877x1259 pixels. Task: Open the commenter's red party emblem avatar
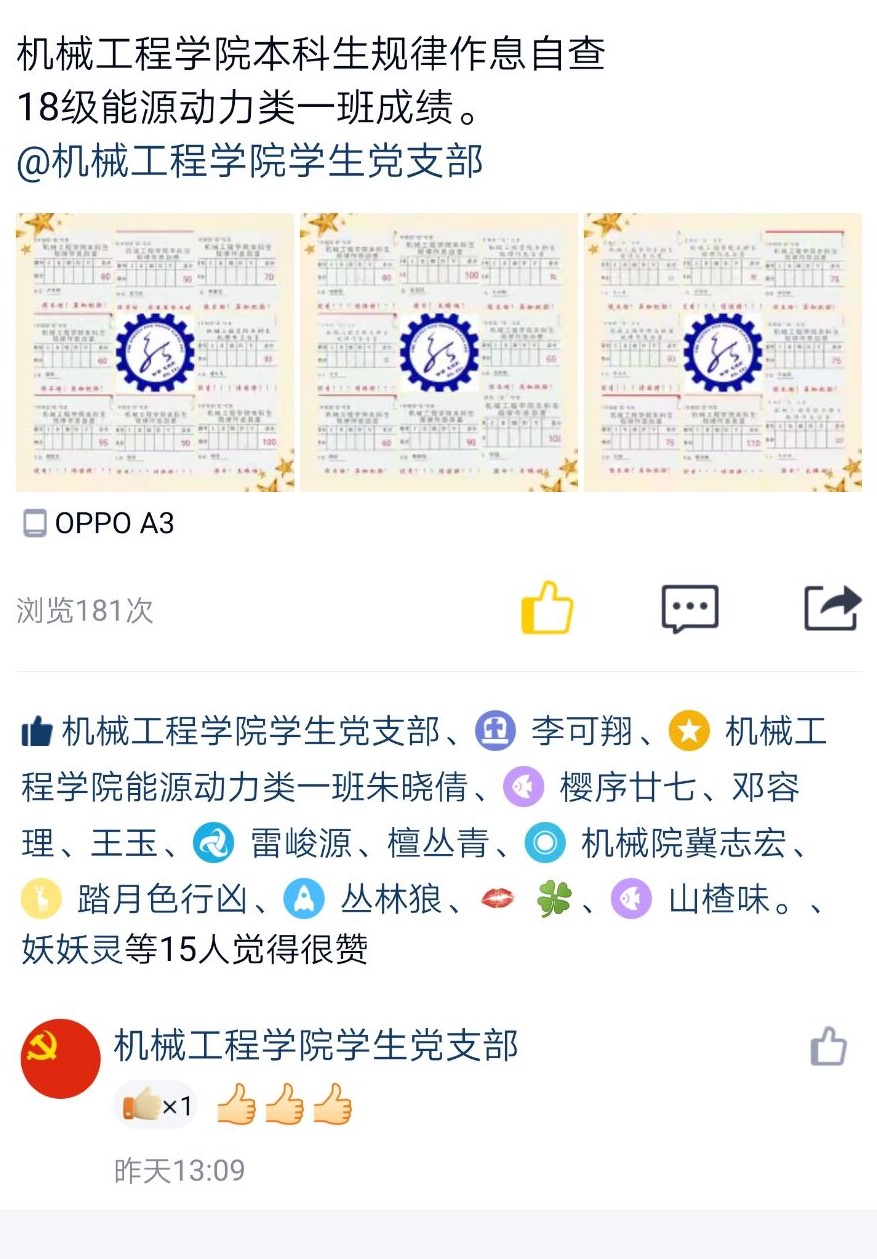click(x=61, y=1059)
